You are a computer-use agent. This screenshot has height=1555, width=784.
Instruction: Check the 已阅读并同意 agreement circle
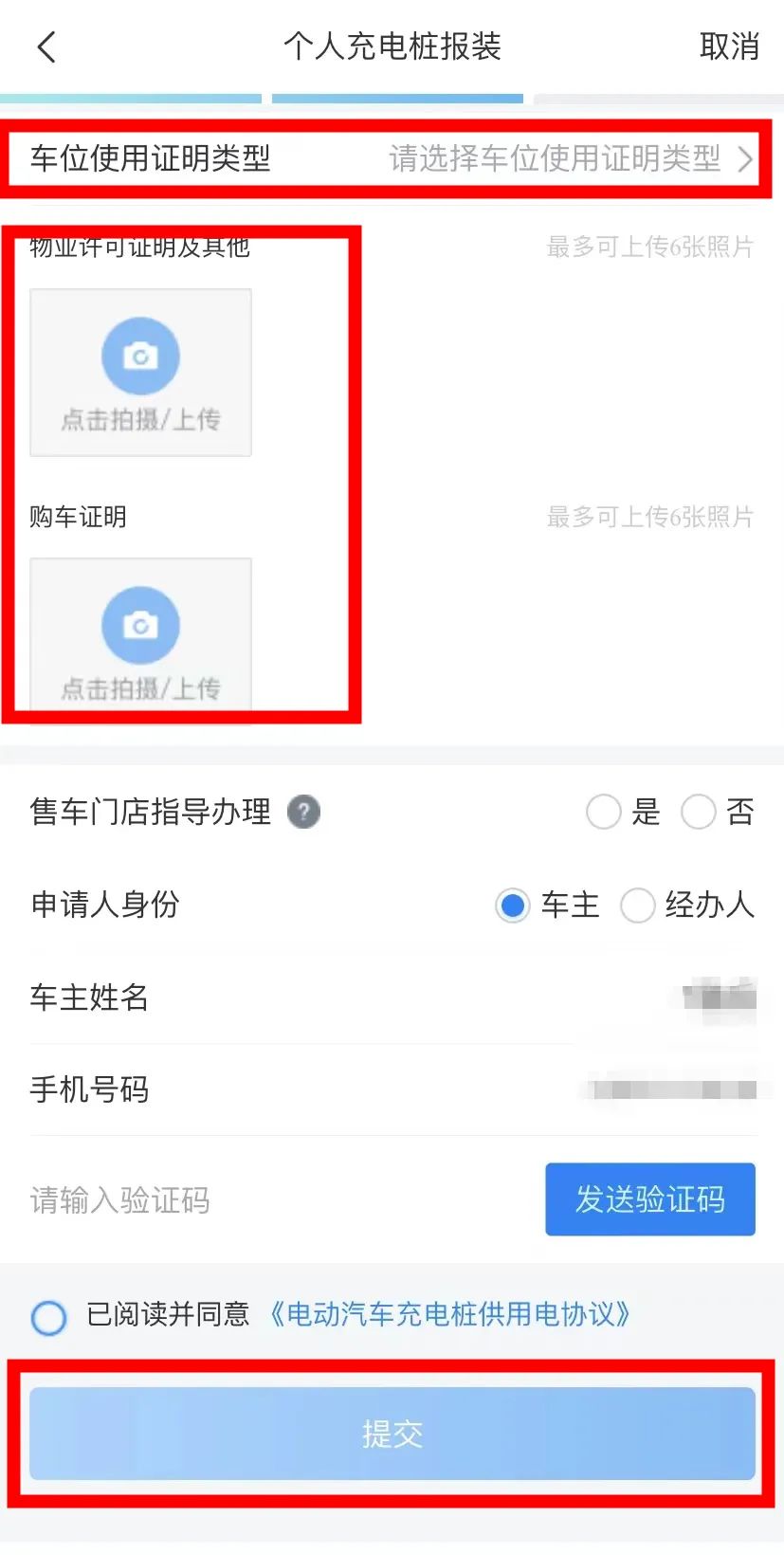pos(48,1317)
